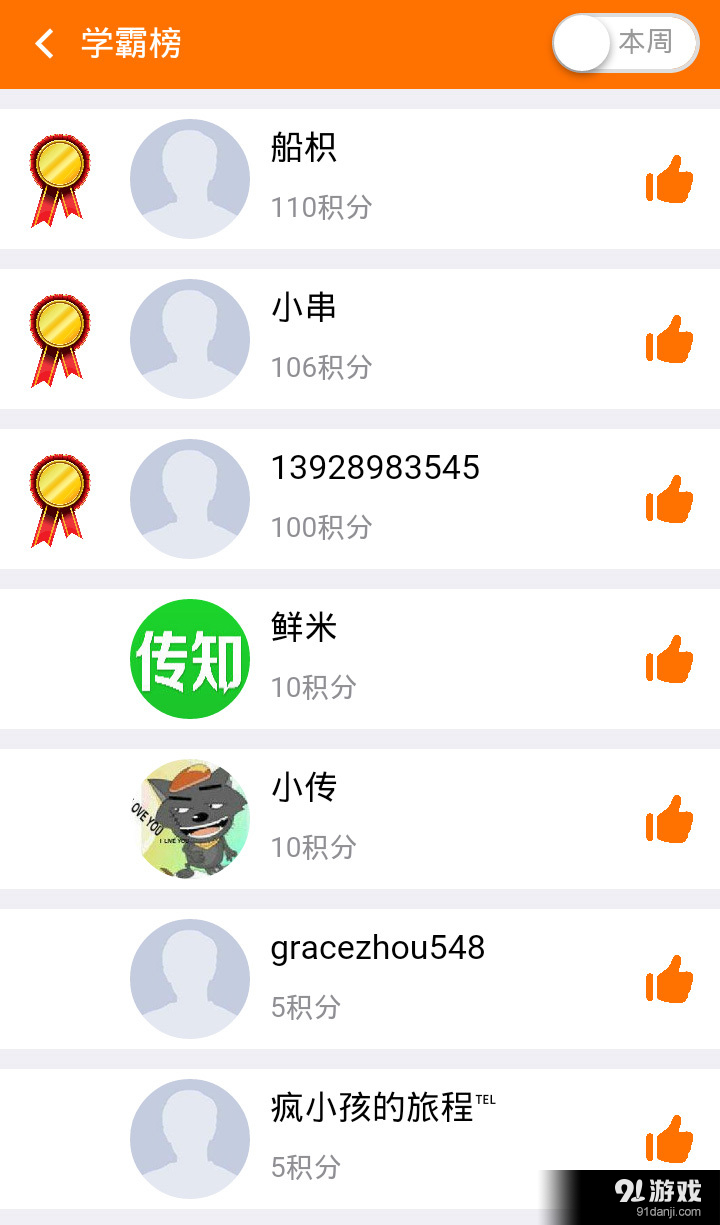The image size is (720, 1225).
Task: Like the user 小串
Action: pyautogui.click(x=670, y=338)
